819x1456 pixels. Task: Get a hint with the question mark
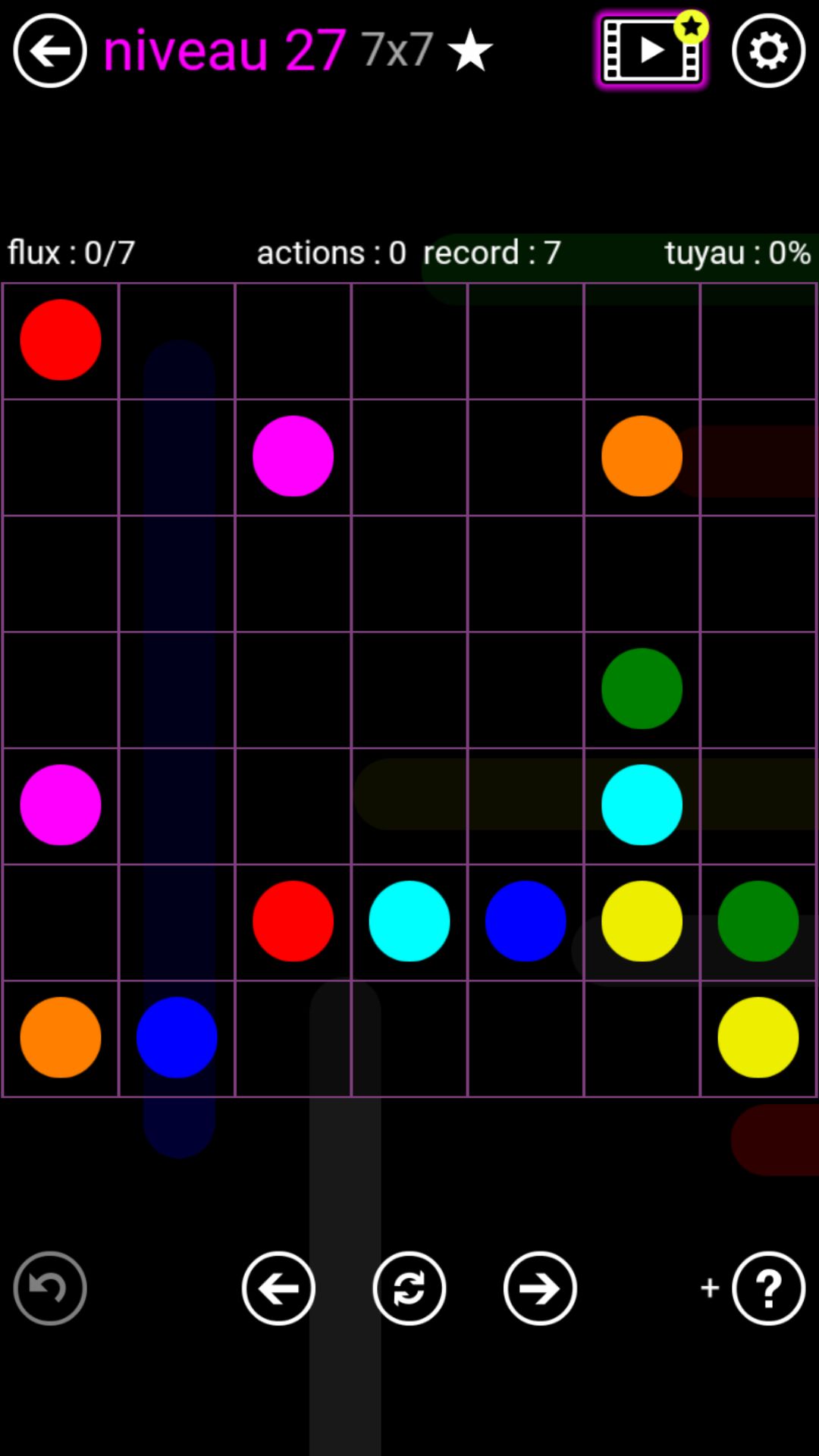pos(768,1288)
